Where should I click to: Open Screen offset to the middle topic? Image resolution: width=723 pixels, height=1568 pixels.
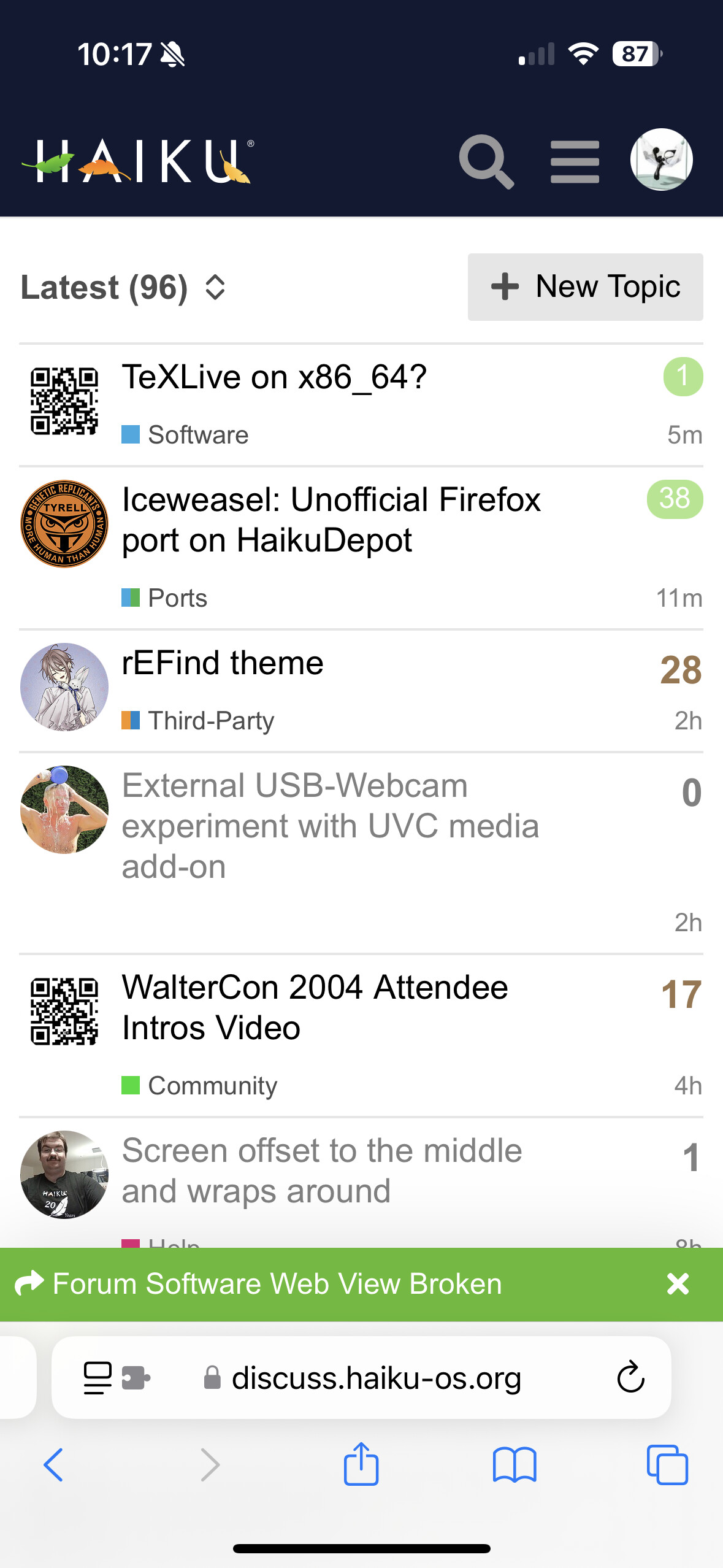coord(322,1170)
